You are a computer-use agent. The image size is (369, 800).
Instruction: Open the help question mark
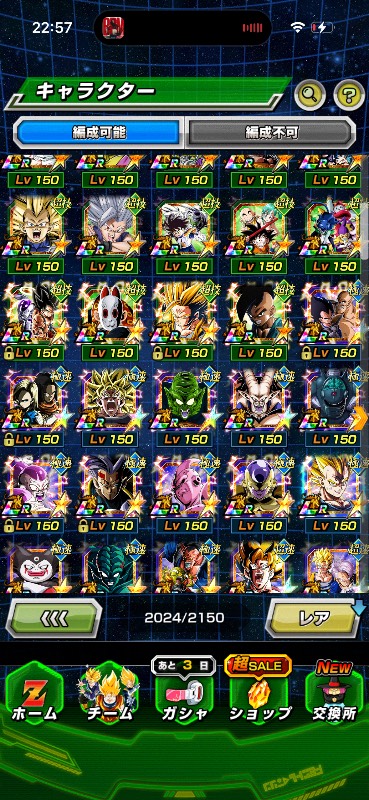pos(349,94)
